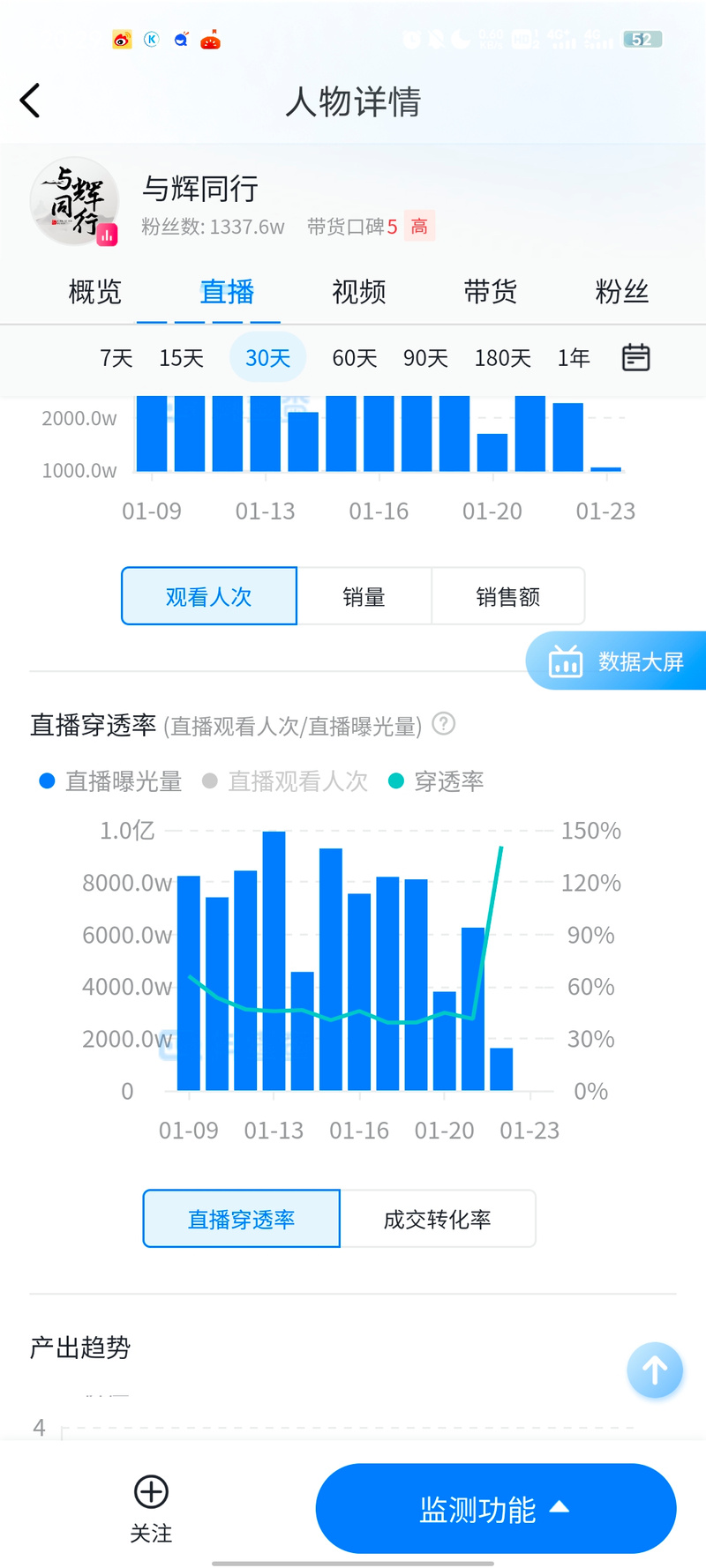
Task: Go back from 人物详情 page
Action: (x=31, y=101)
